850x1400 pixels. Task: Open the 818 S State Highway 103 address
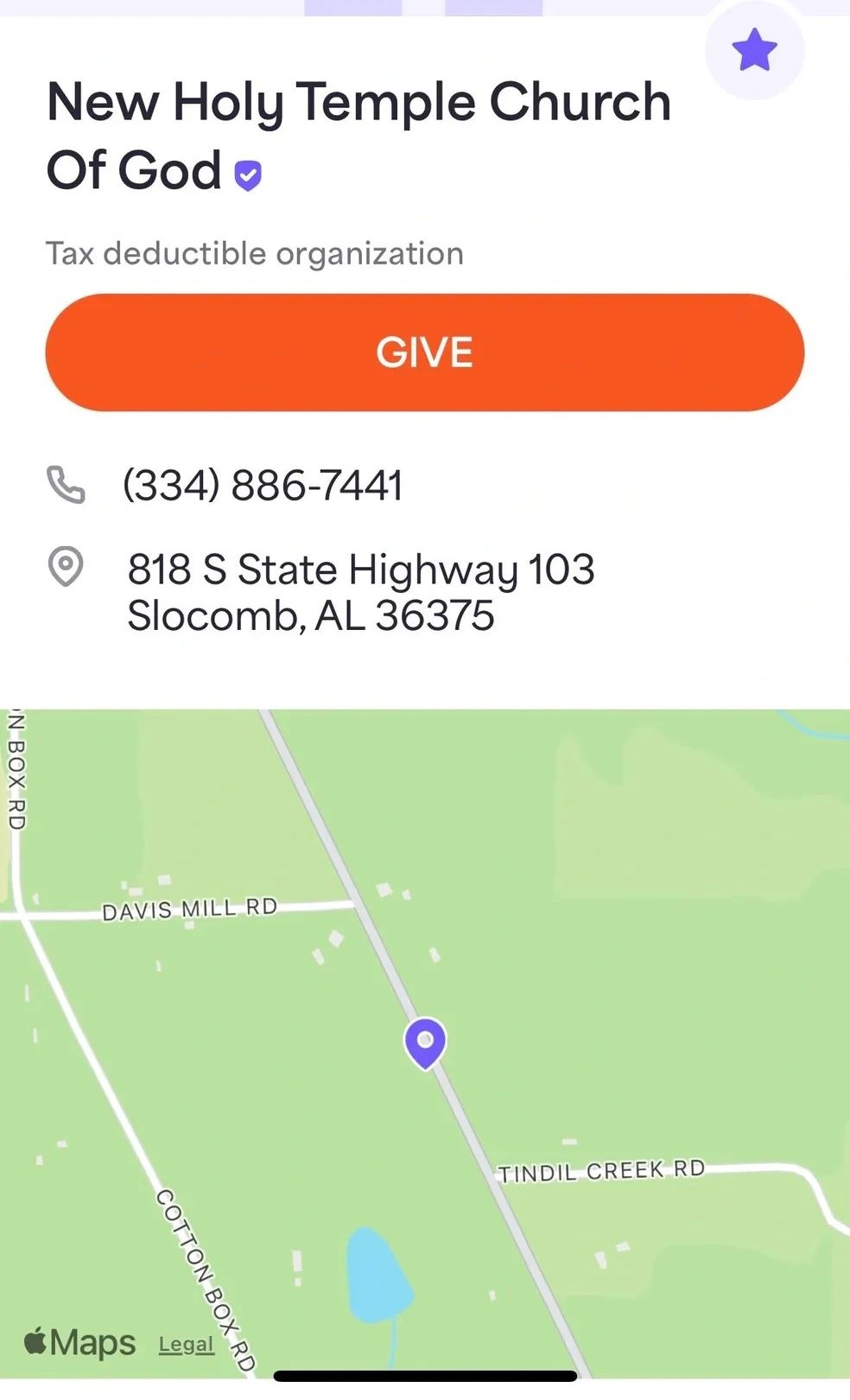pyautogui.click(x=360, y=592)
